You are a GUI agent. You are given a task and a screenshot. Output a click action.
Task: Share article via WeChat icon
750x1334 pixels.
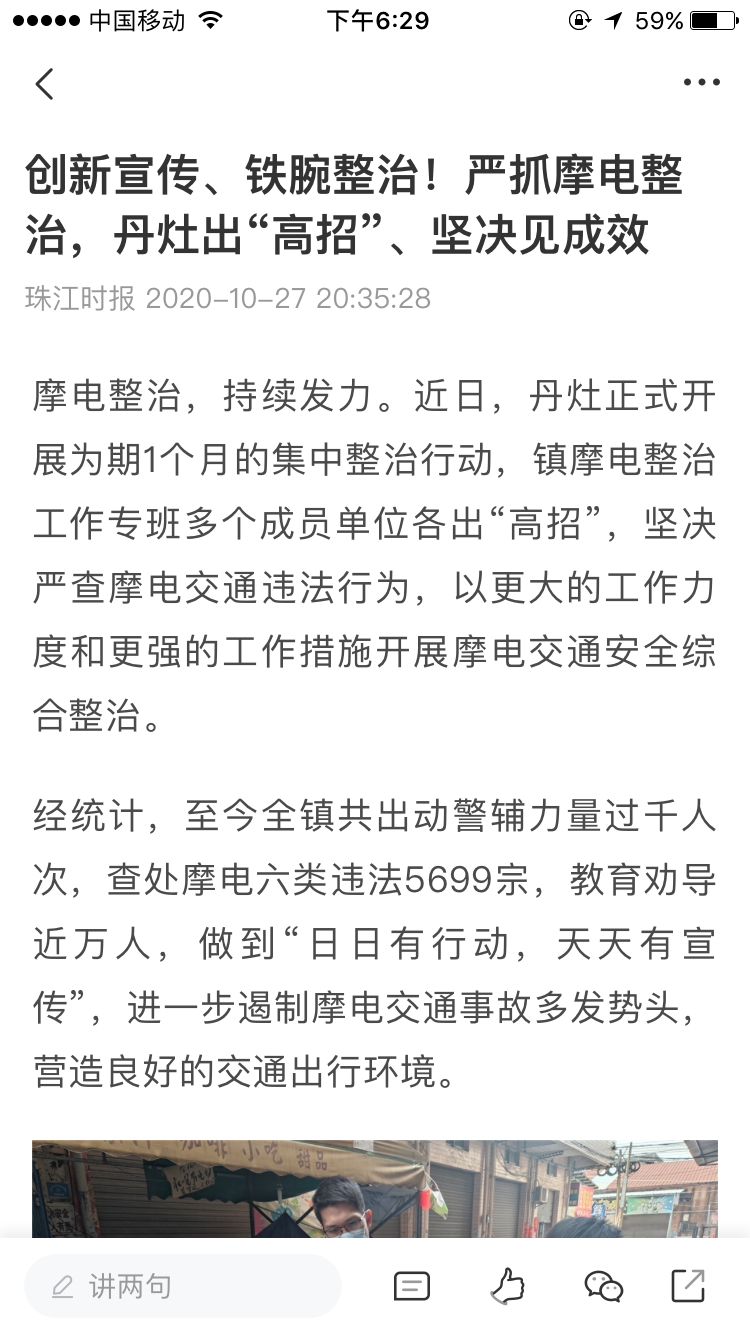coord(604,1286)
